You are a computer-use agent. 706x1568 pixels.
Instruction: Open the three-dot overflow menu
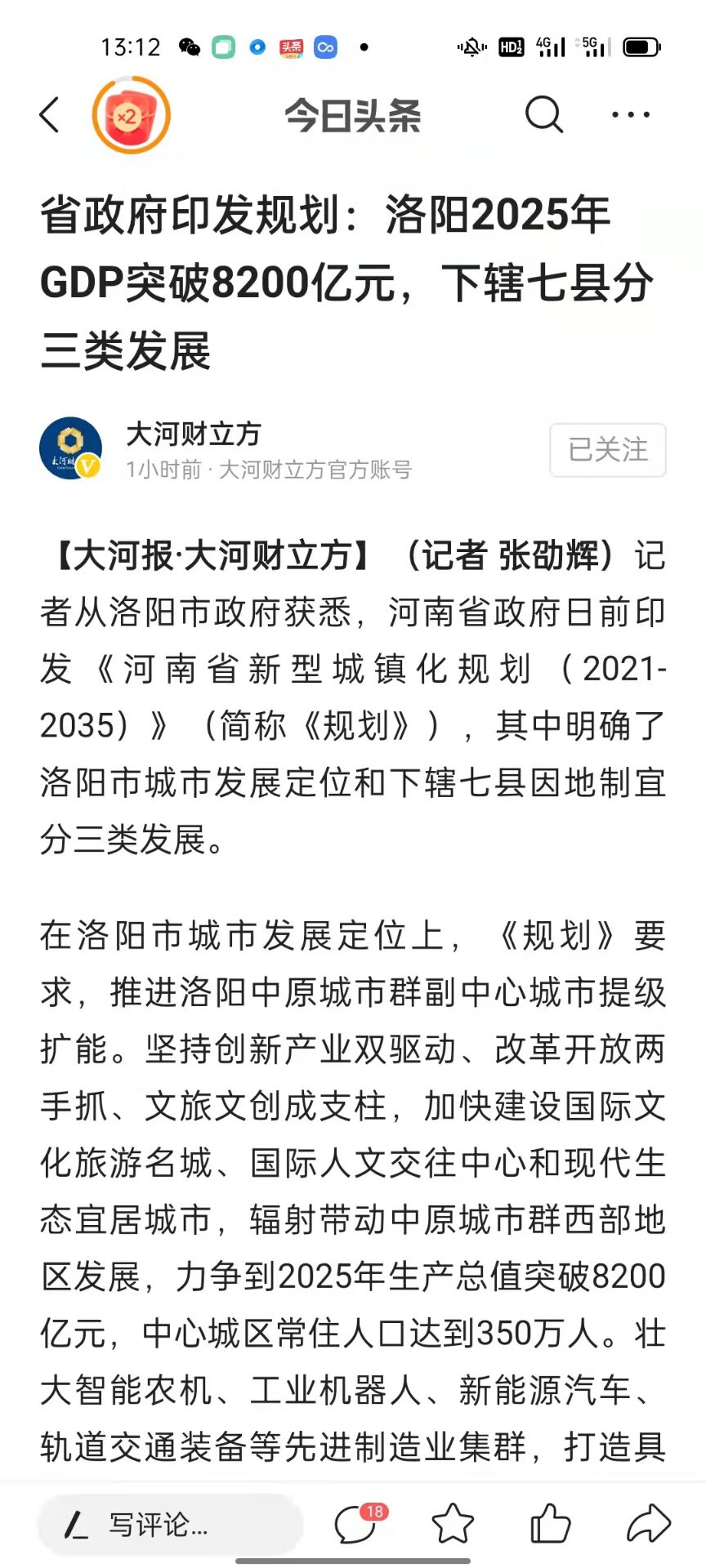click(x=631, y=115)
